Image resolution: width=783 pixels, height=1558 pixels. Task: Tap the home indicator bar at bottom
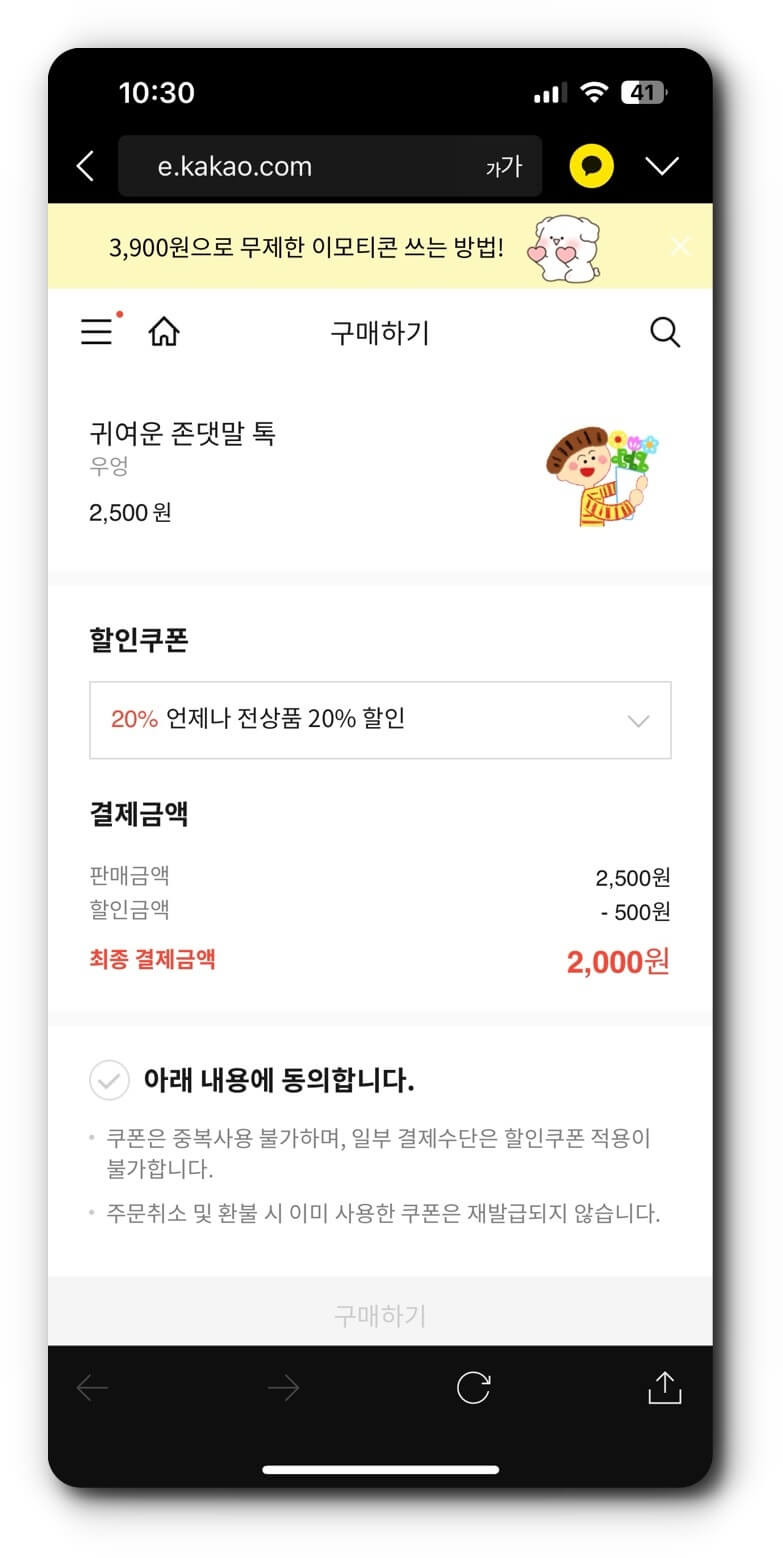[x=380, y=1470]
